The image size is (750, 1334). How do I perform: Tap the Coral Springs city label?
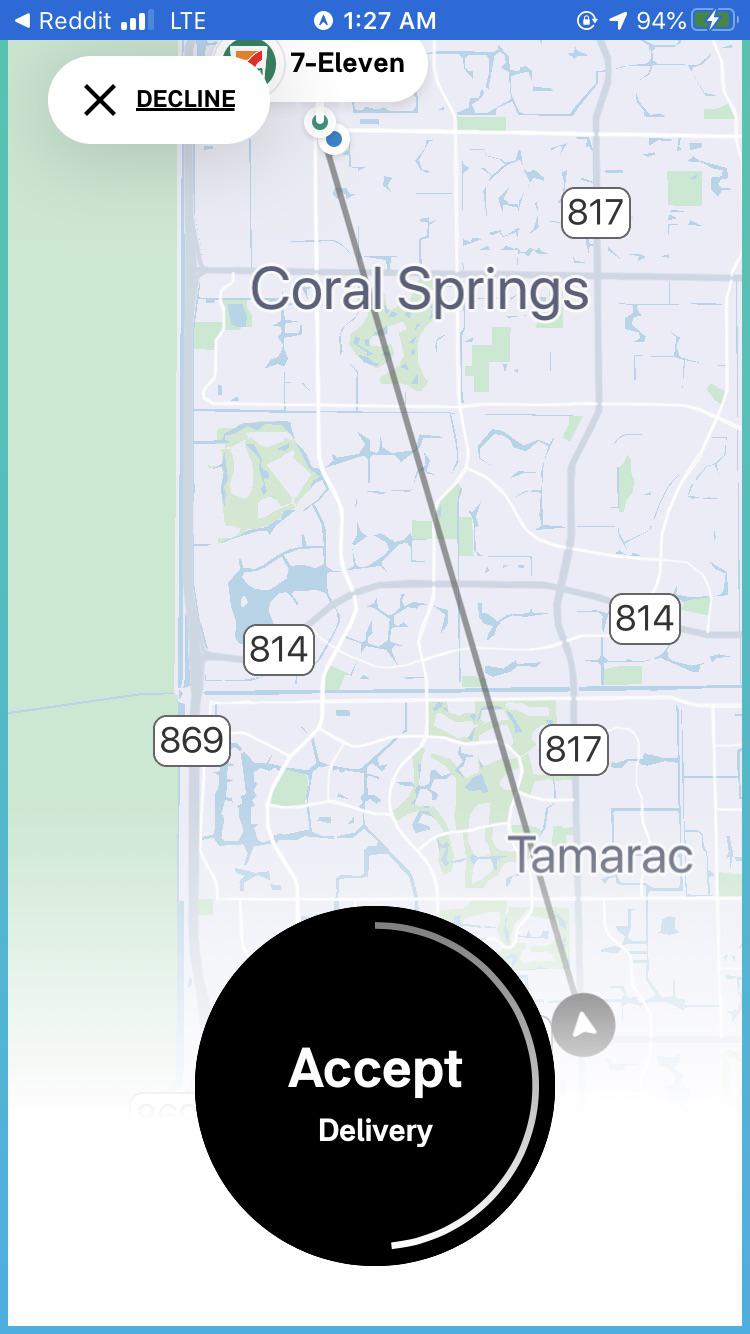click(x=422, y=290)
